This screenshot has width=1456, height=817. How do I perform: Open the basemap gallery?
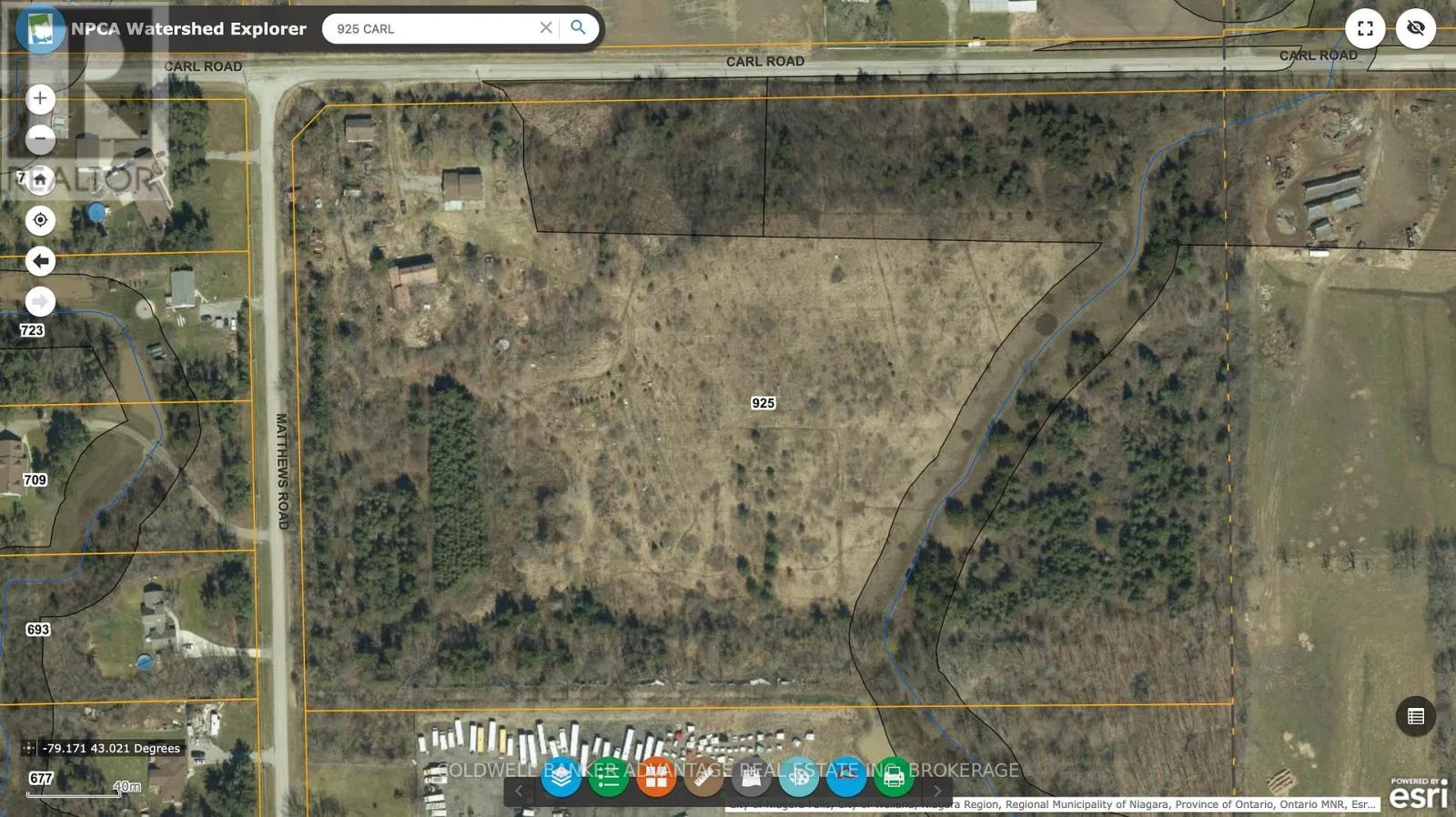tap(656, 777)
